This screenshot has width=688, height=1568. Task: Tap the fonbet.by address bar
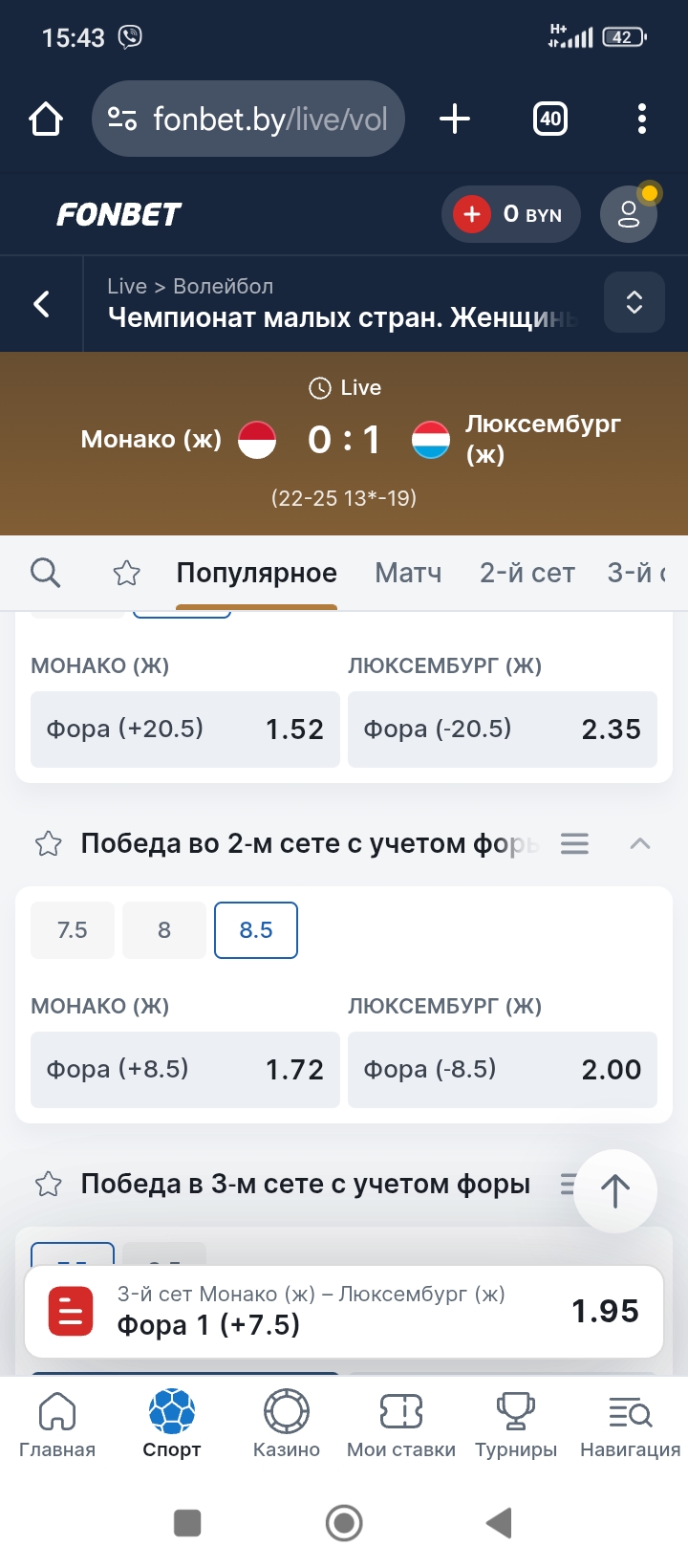click(247, 119)
